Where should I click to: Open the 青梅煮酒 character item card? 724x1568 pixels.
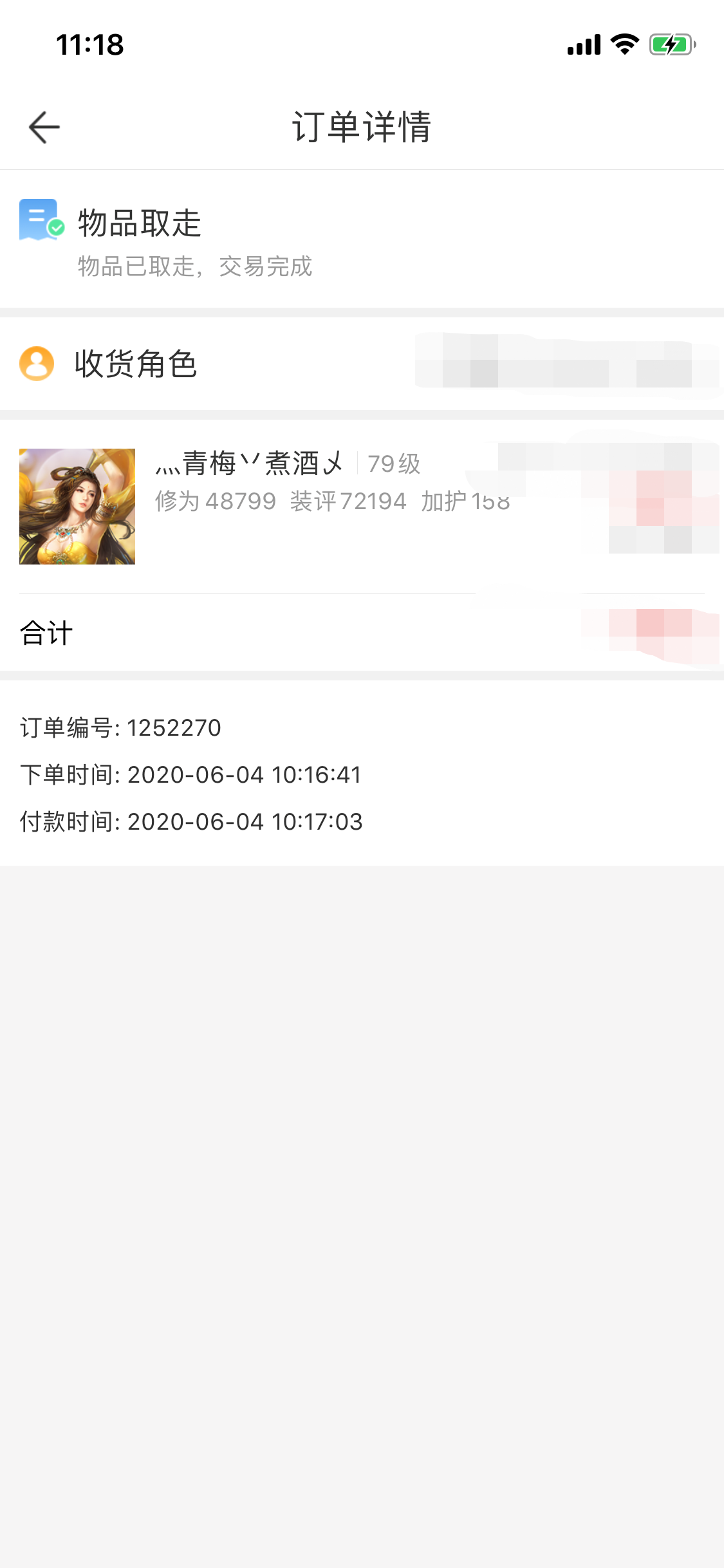point(362,507)
